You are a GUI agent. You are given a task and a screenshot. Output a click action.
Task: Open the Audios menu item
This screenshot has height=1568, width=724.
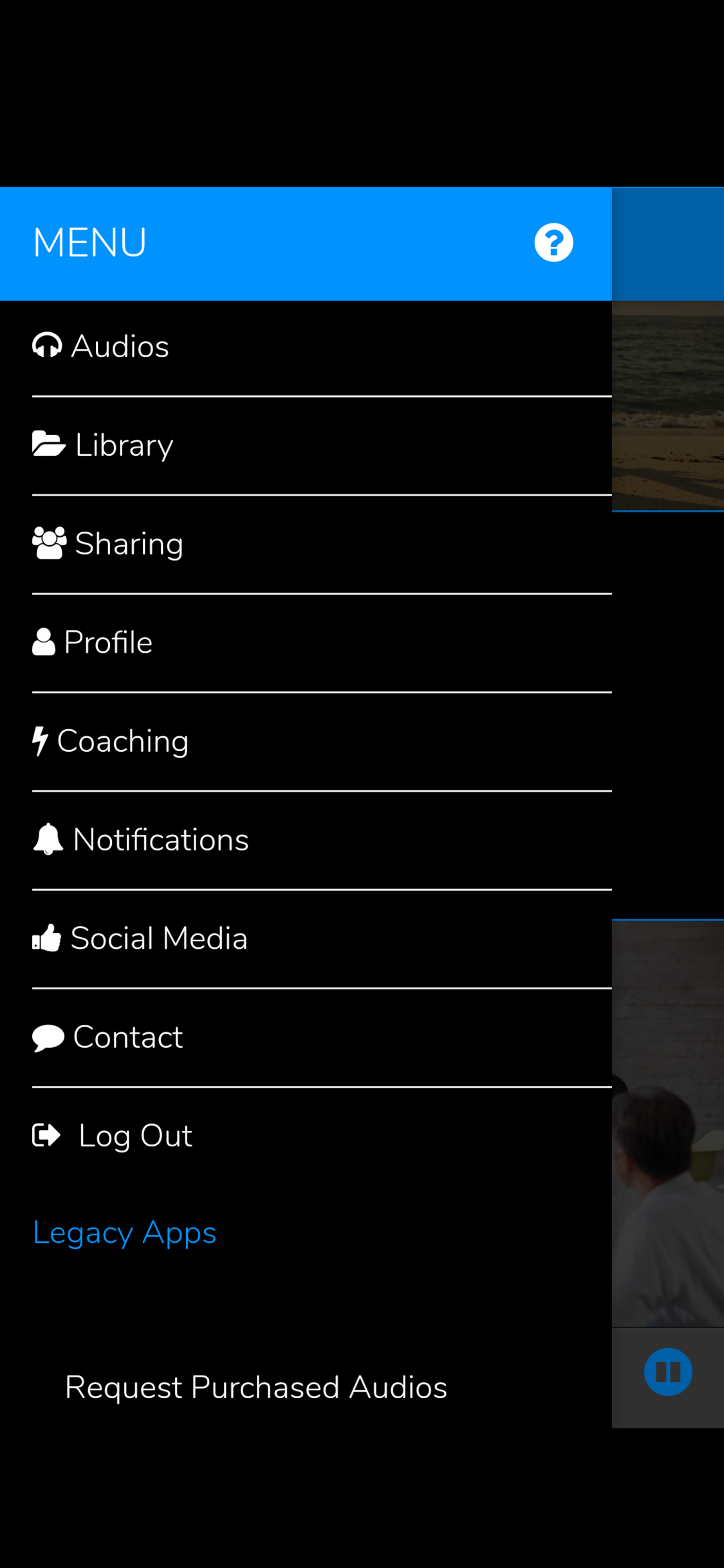click(121, 345)
